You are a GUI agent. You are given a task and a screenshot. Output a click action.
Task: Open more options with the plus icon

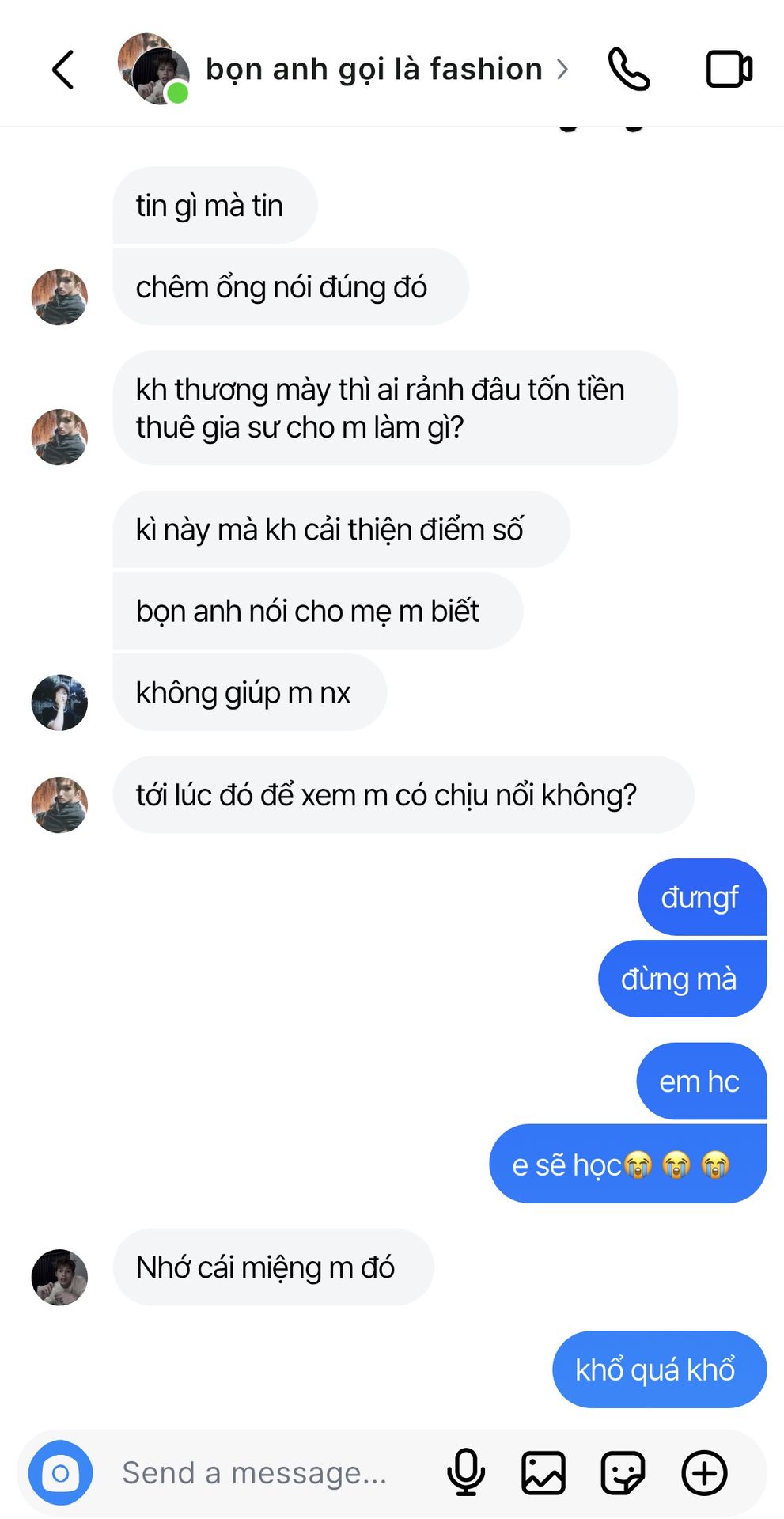pyautogui.click(x=704, y=1473)
